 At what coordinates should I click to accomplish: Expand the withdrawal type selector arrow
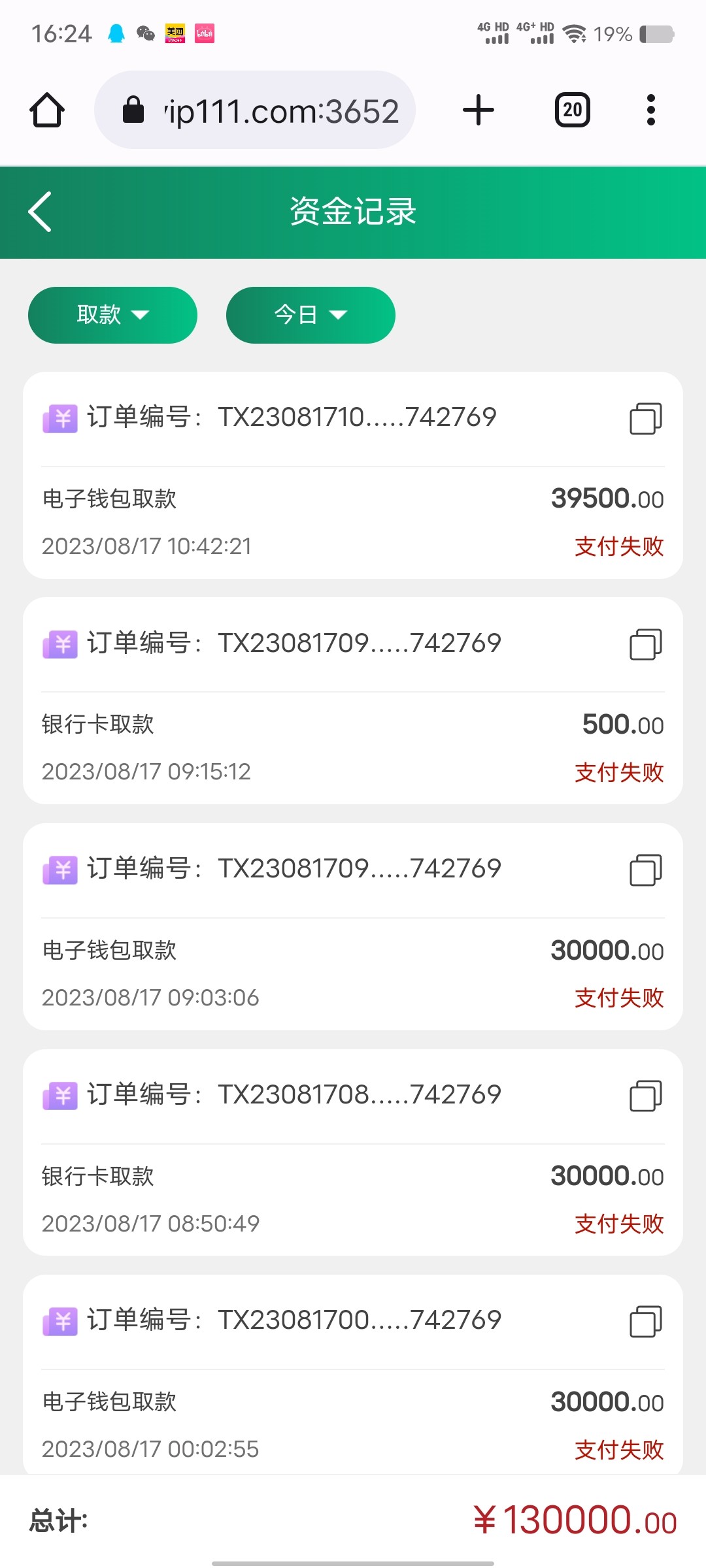(143, 315)
